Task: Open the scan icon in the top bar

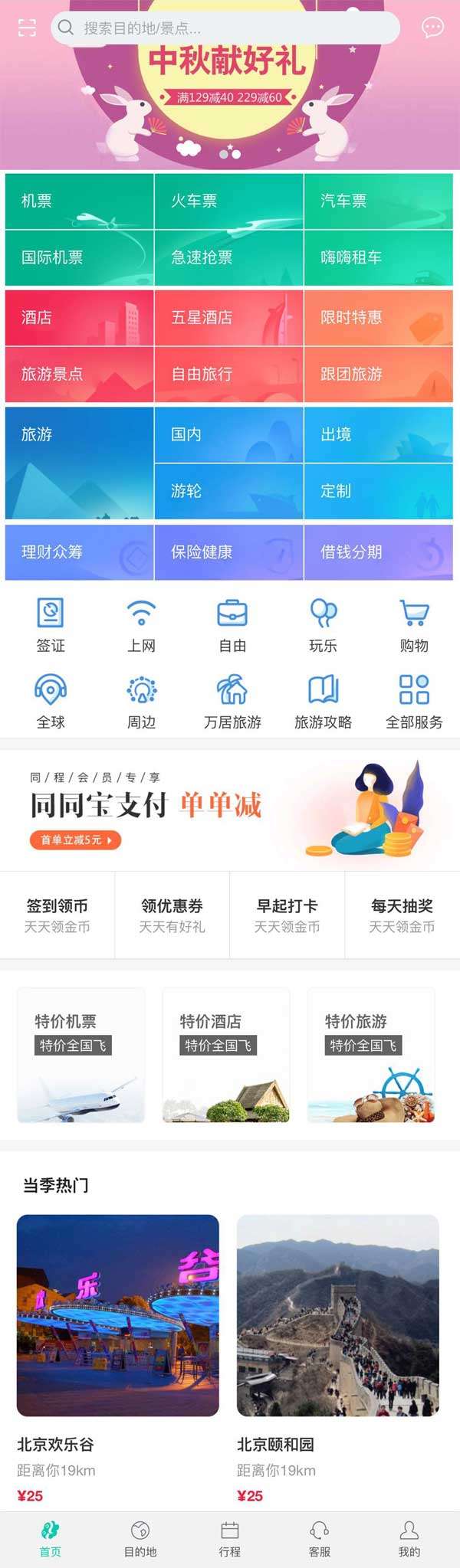Action: click(x=27, y=28)
